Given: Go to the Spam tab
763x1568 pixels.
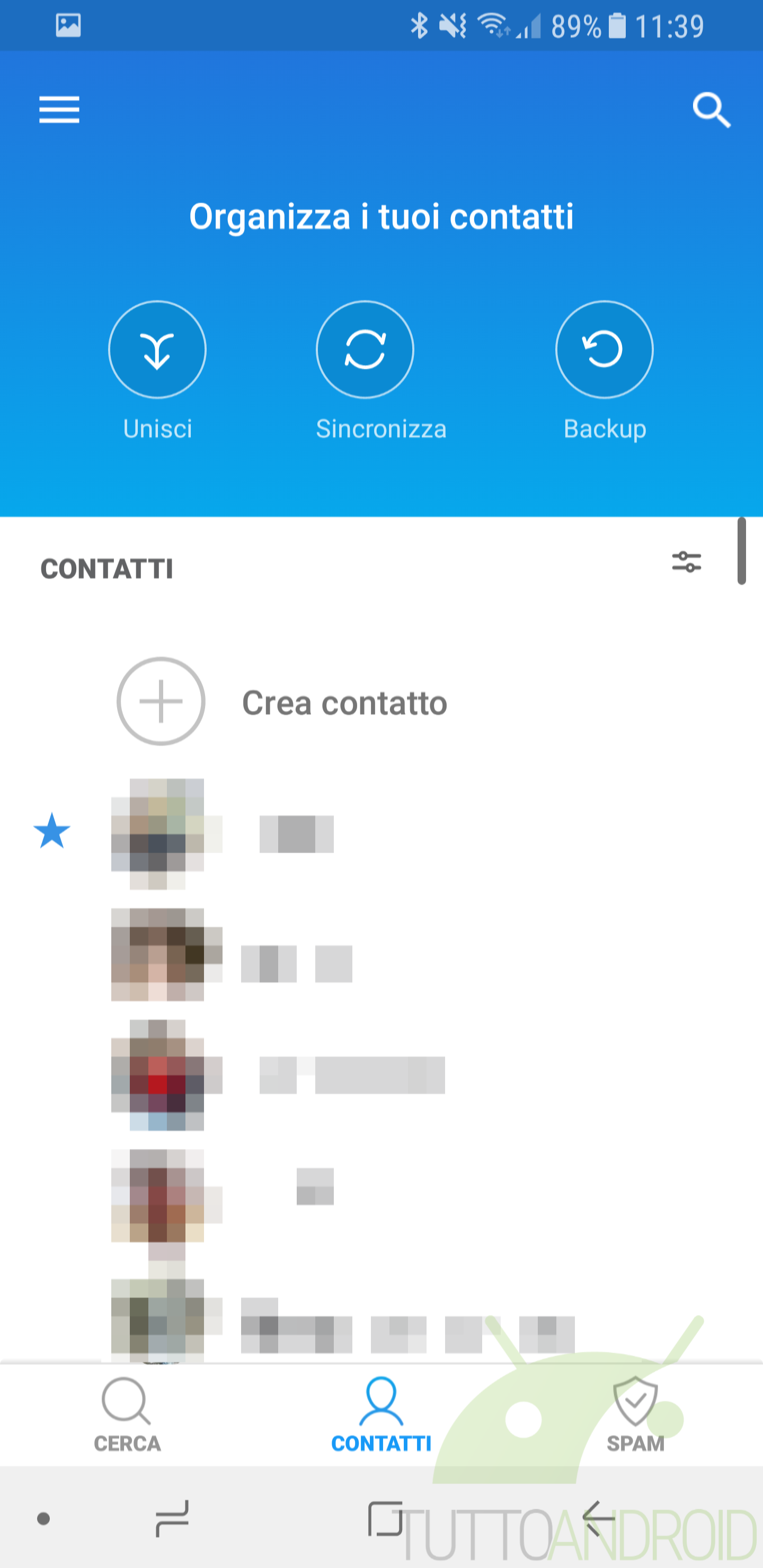Looking at the screenshot, I should pos(635,1414).
